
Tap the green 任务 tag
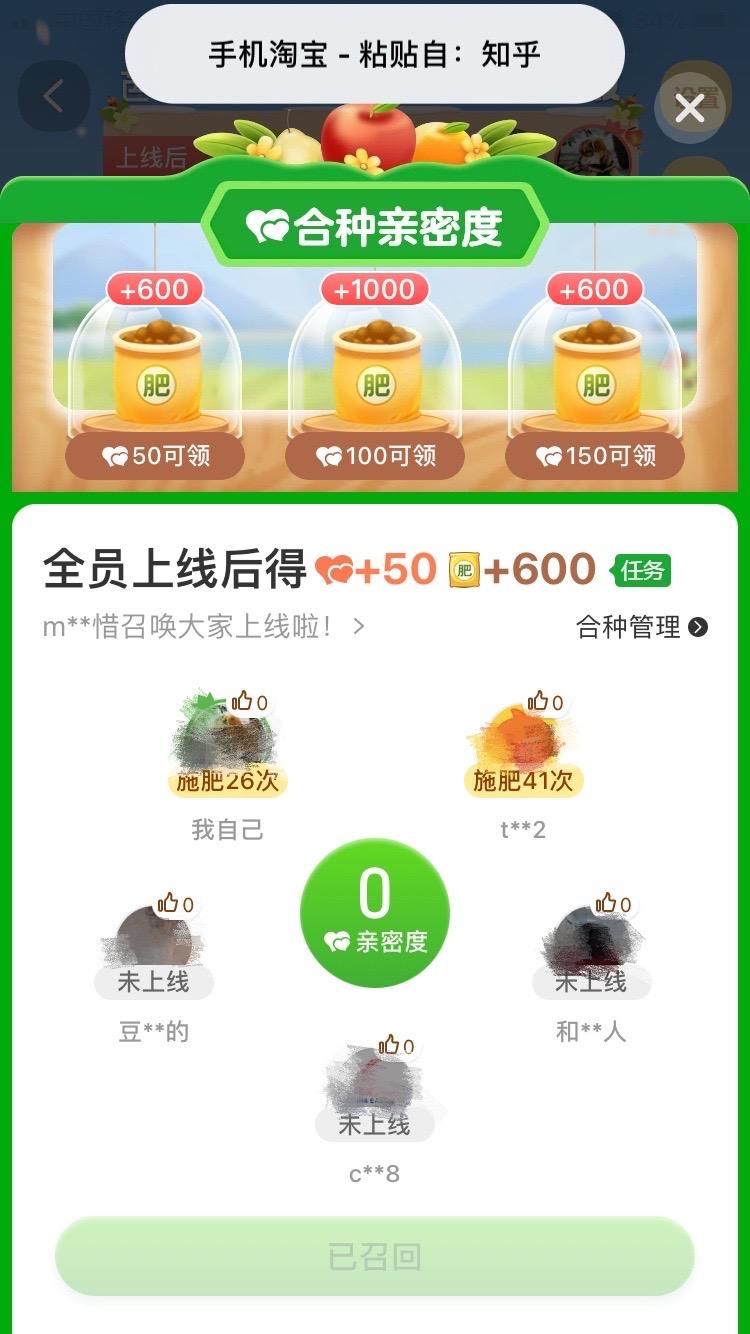(642, 570)
